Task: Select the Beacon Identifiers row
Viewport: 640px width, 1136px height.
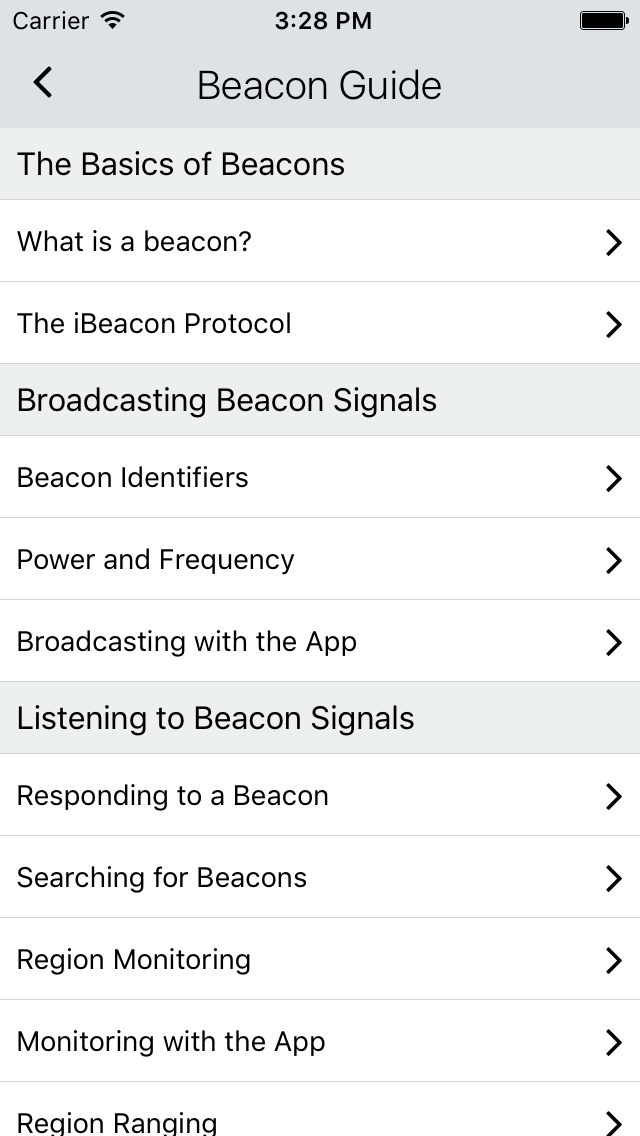Action: (x=320, y=477)
